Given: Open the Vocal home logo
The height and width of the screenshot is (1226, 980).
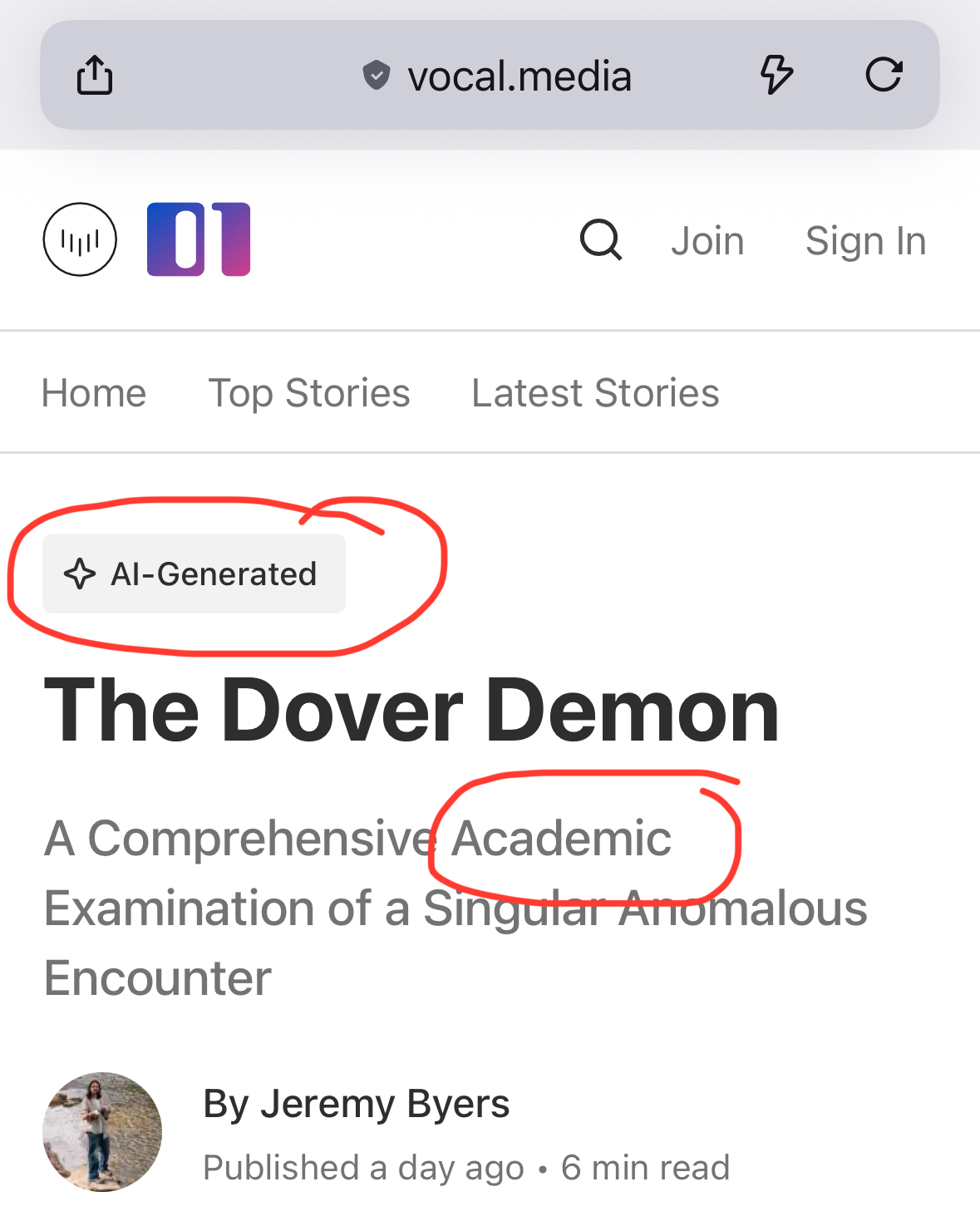Looking at the screenshot, I should point(80,239).
